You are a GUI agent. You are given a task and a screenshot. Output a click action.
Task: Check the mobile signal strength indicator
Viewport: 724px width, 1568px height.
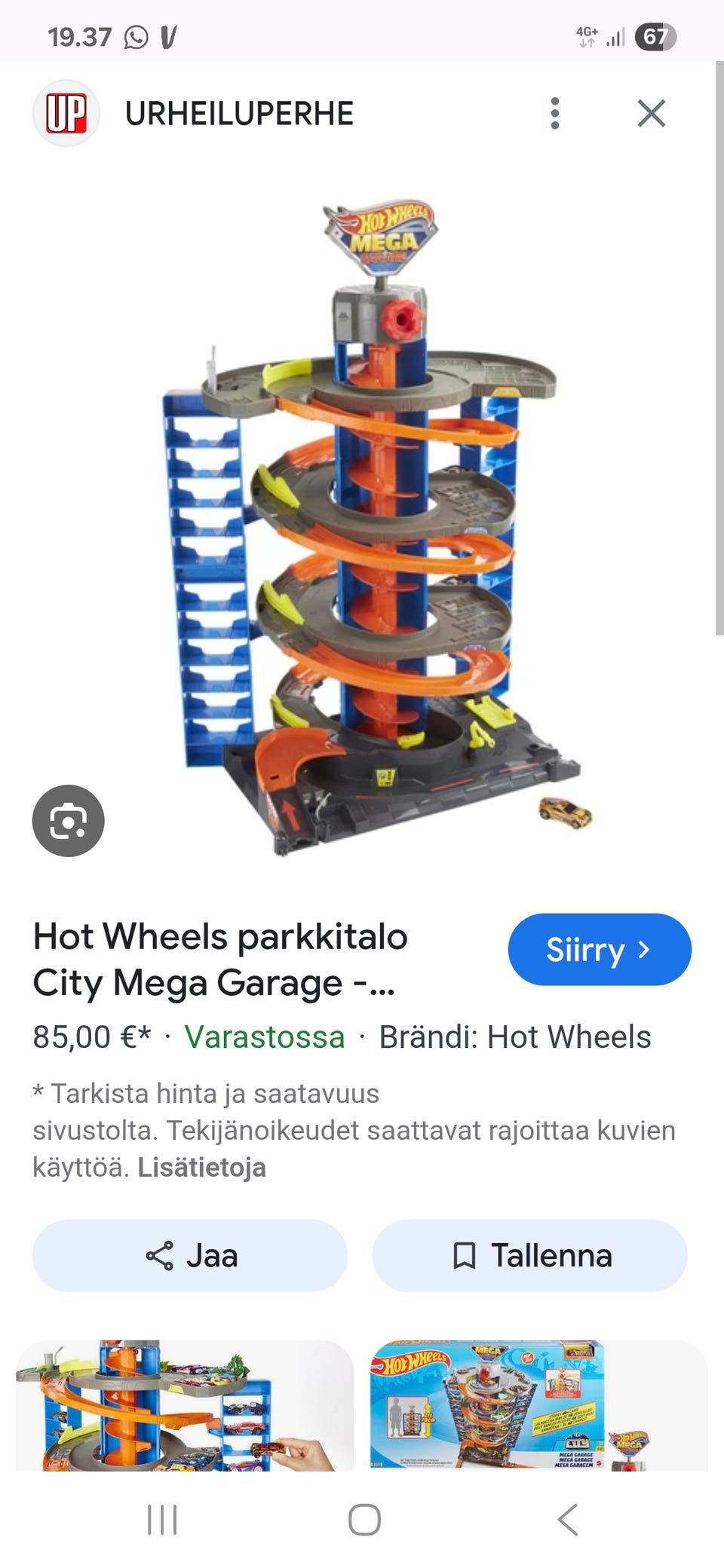[x=615, y=34]
